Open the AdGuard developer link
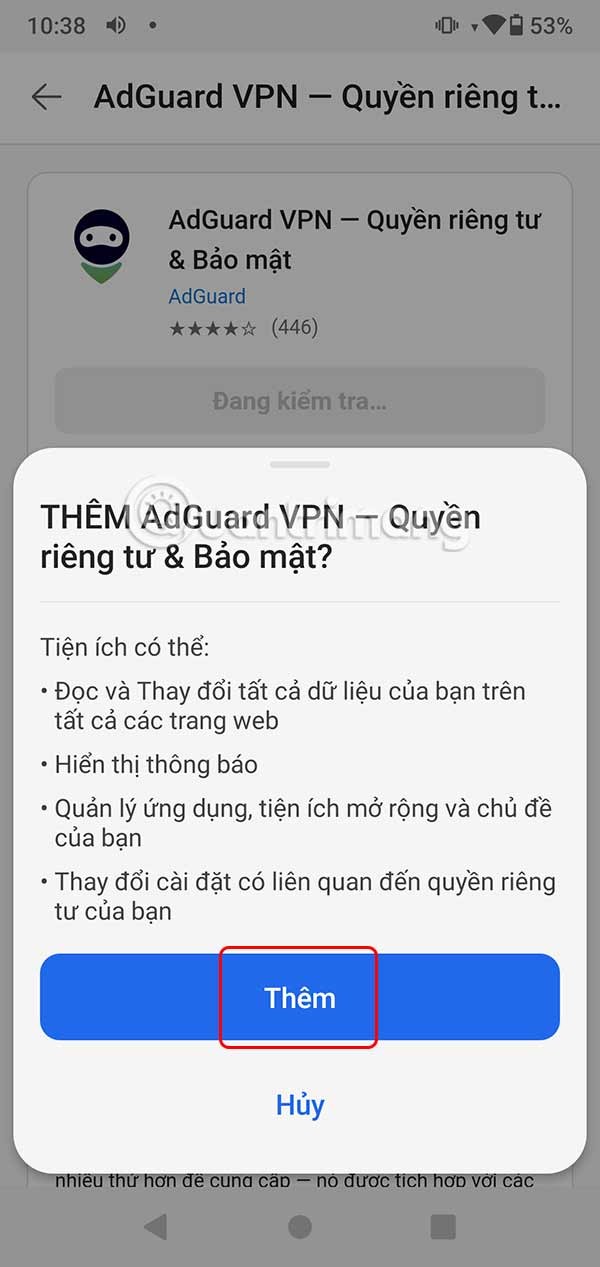The image size is (600, 1267). tap(207, 296)
